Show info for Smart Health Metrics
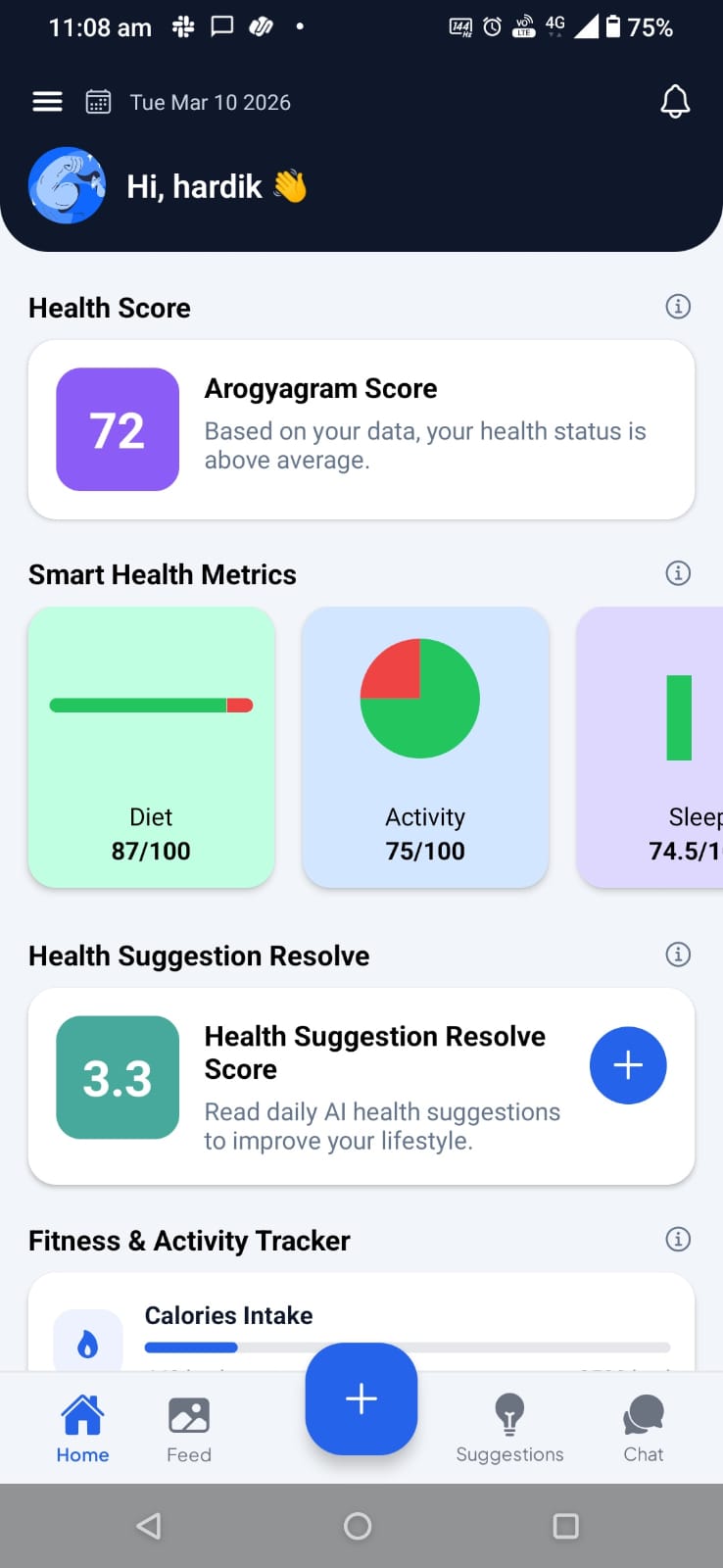Screen dimensions: 723x1568 [x=678, y=573]
